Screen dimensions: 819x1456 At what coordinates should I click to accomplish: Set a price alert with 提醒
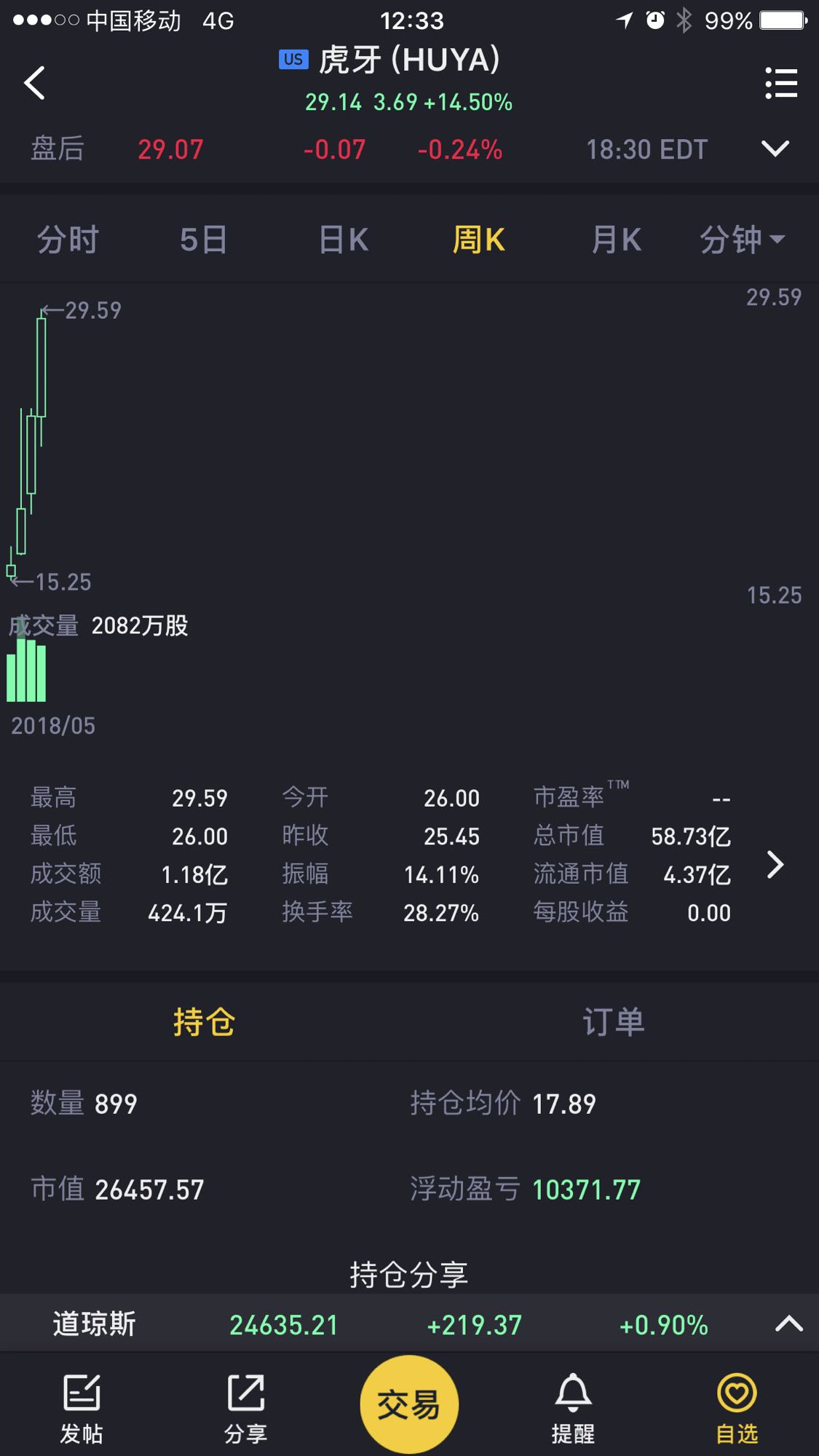(573, 1409)
